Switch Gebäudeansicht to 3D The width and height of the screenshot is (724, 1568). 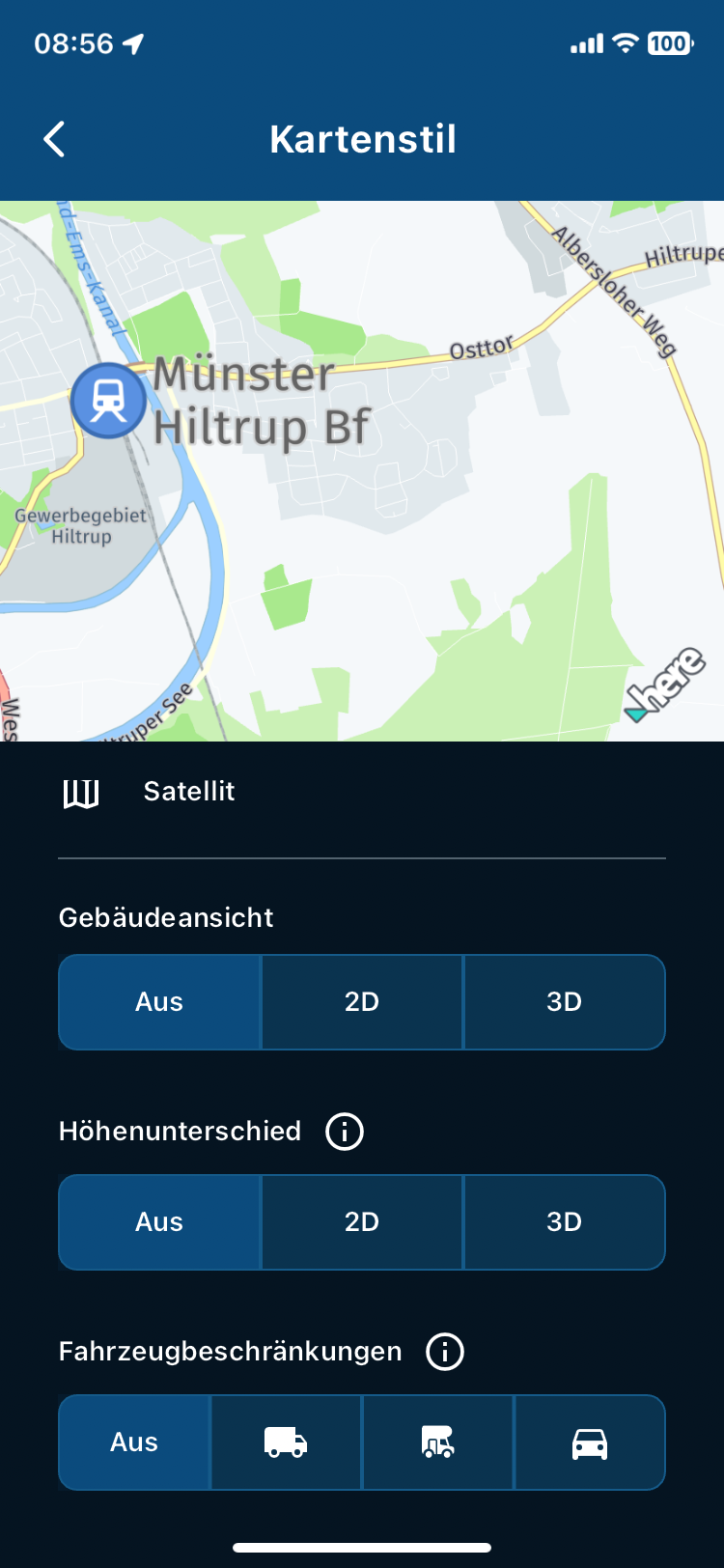point(564,1002)
